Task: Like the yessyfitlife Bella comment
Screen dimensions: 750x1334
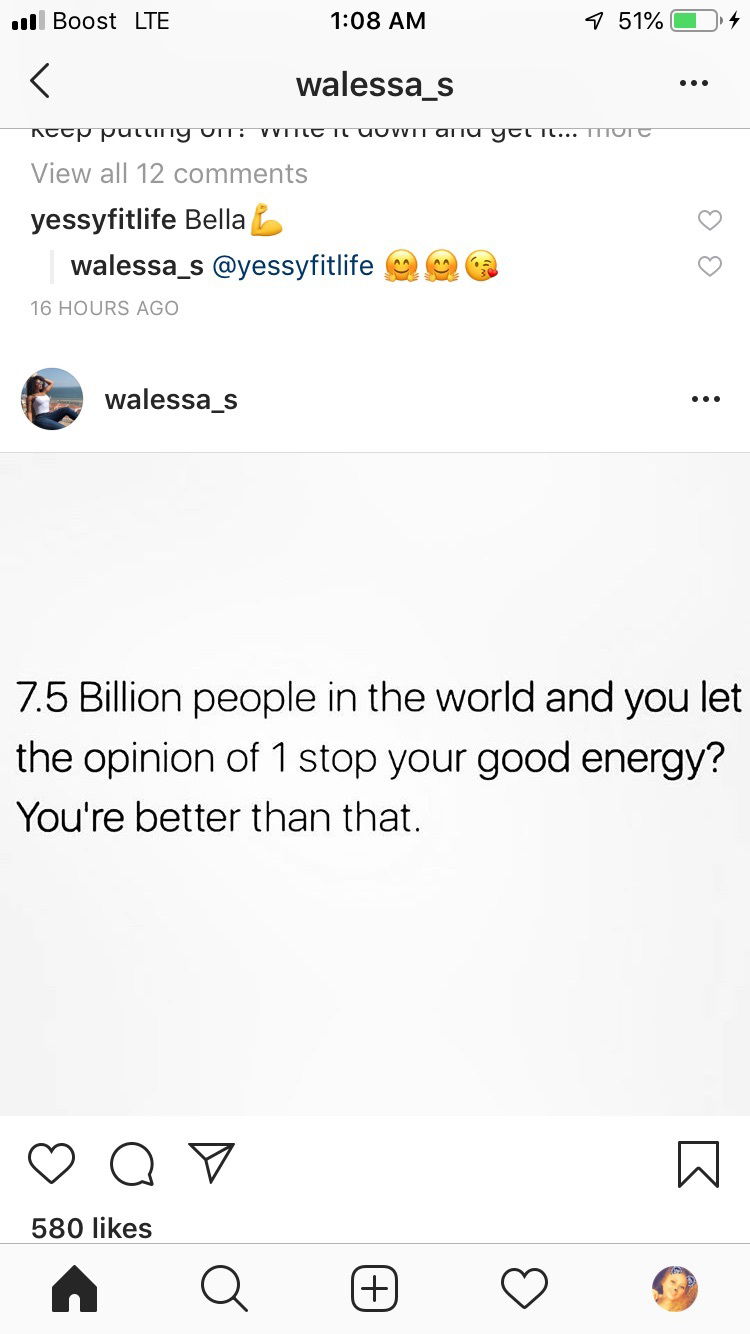Action: tap(709, 221)
